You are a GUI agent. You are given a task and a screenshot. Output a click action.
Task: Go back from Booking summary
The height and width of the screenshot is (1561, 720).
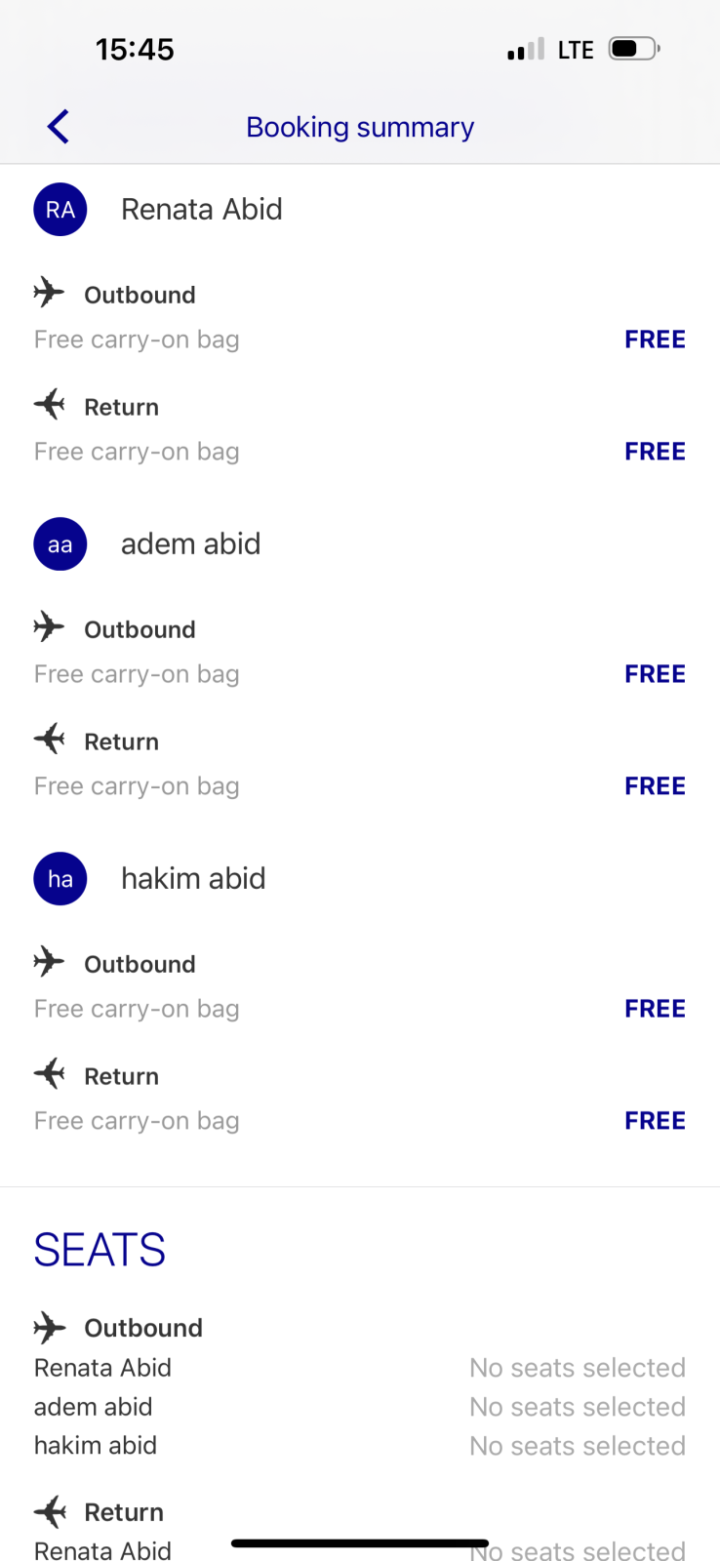58,127
